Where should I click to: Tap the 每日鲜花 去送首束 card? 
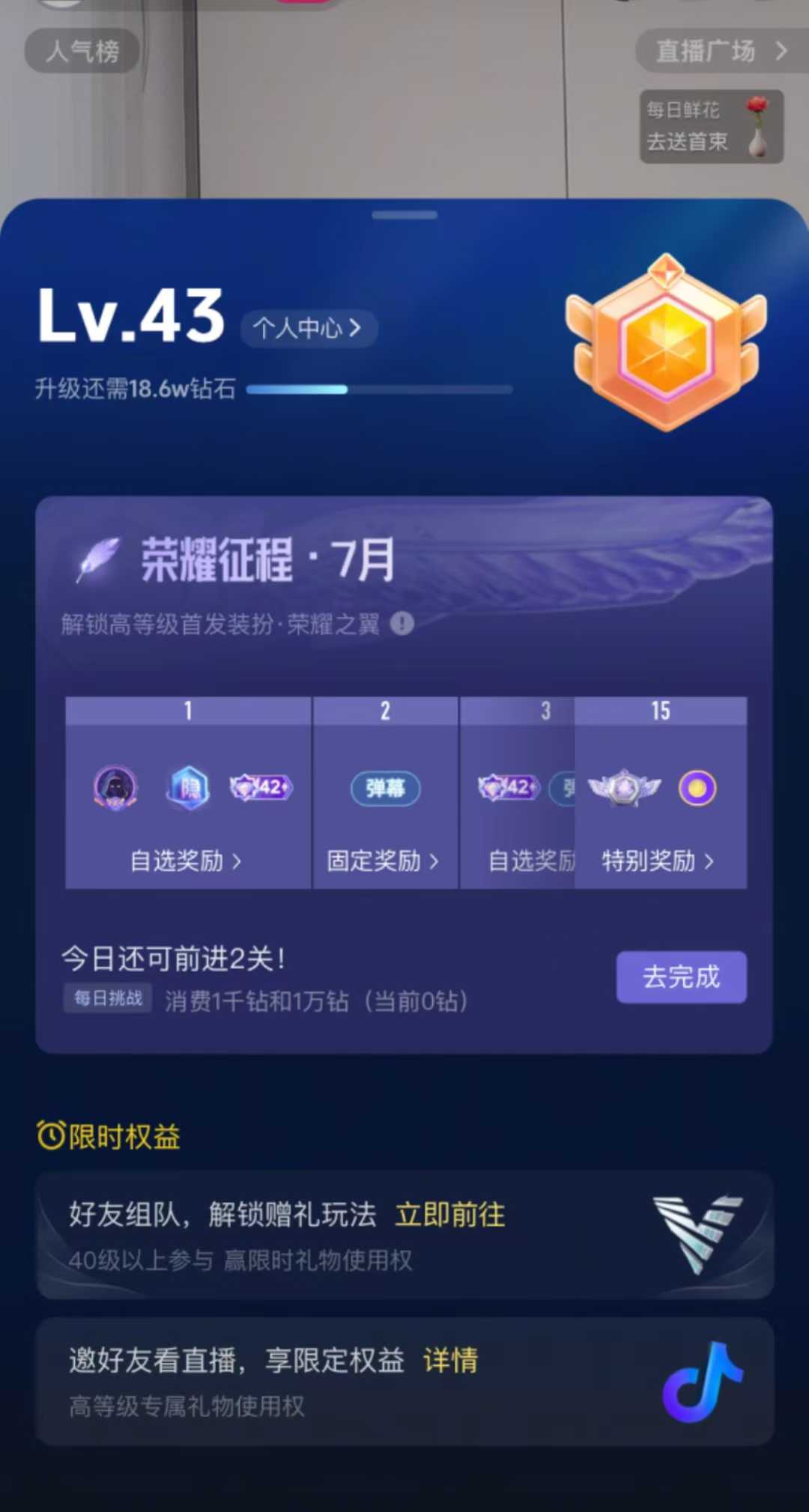click(x=711, y=126)
